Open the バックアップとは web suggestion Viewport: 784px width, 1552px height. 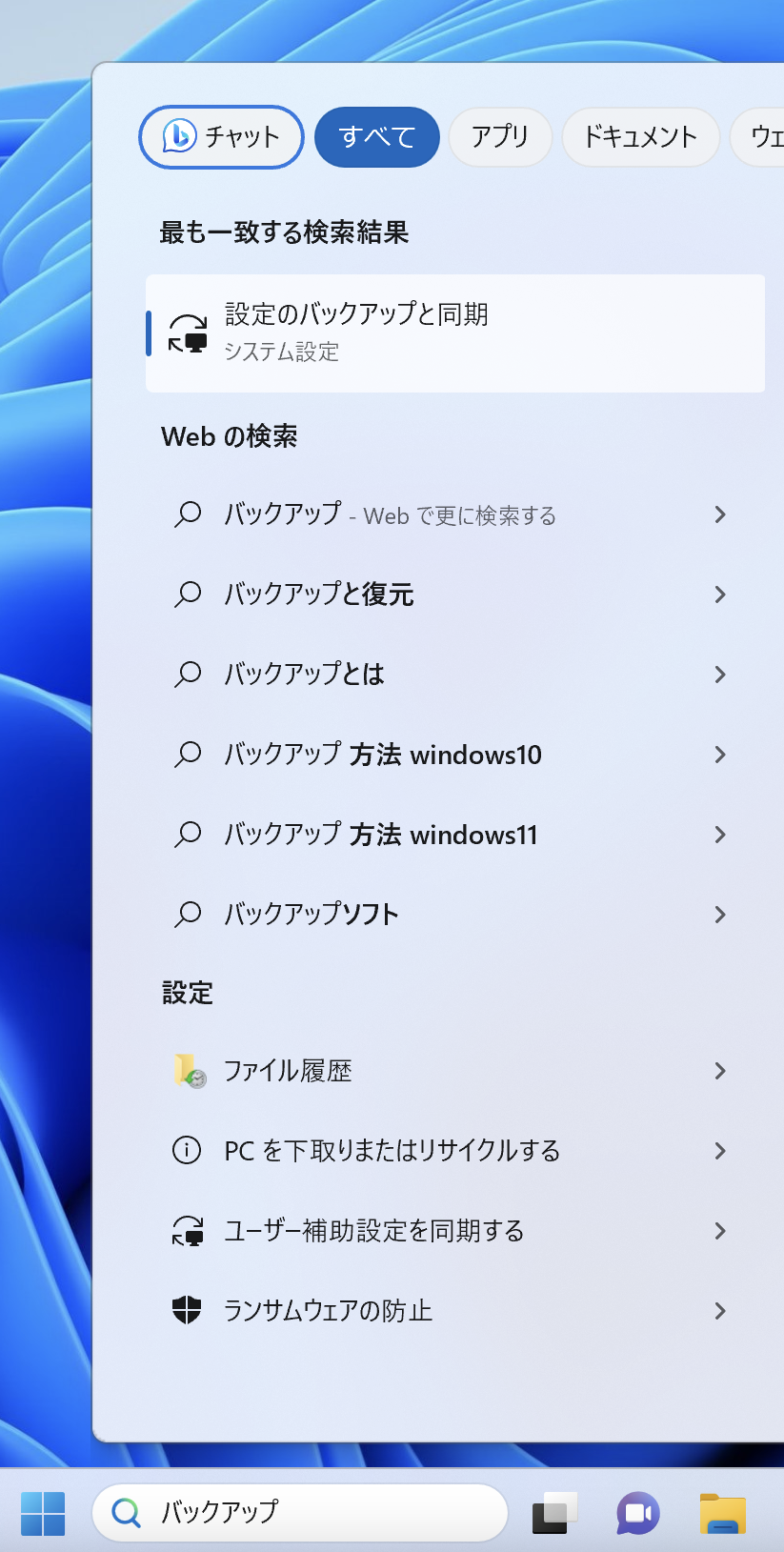(x=448, y=675)
